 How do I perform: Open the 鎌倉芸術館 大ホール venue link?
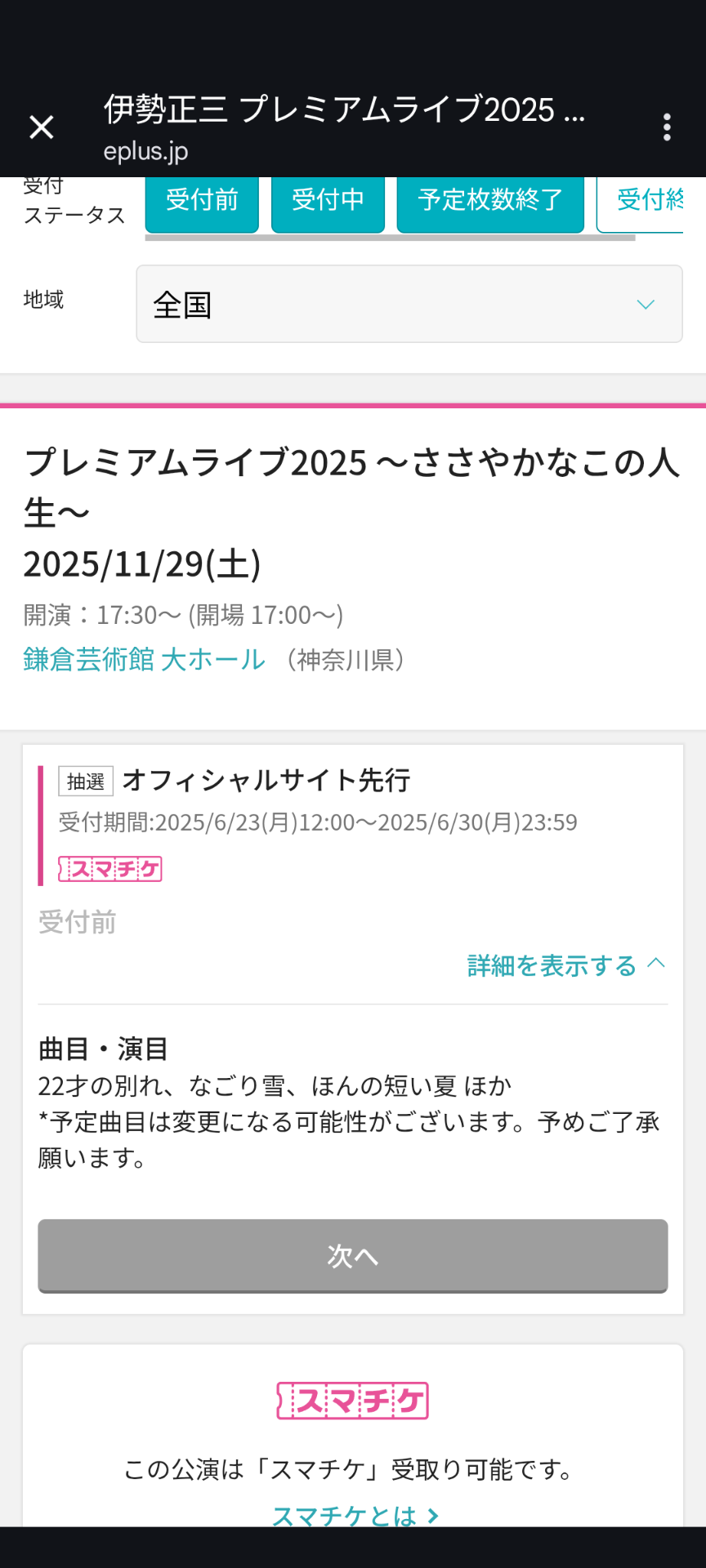click(x=145, y=659)
